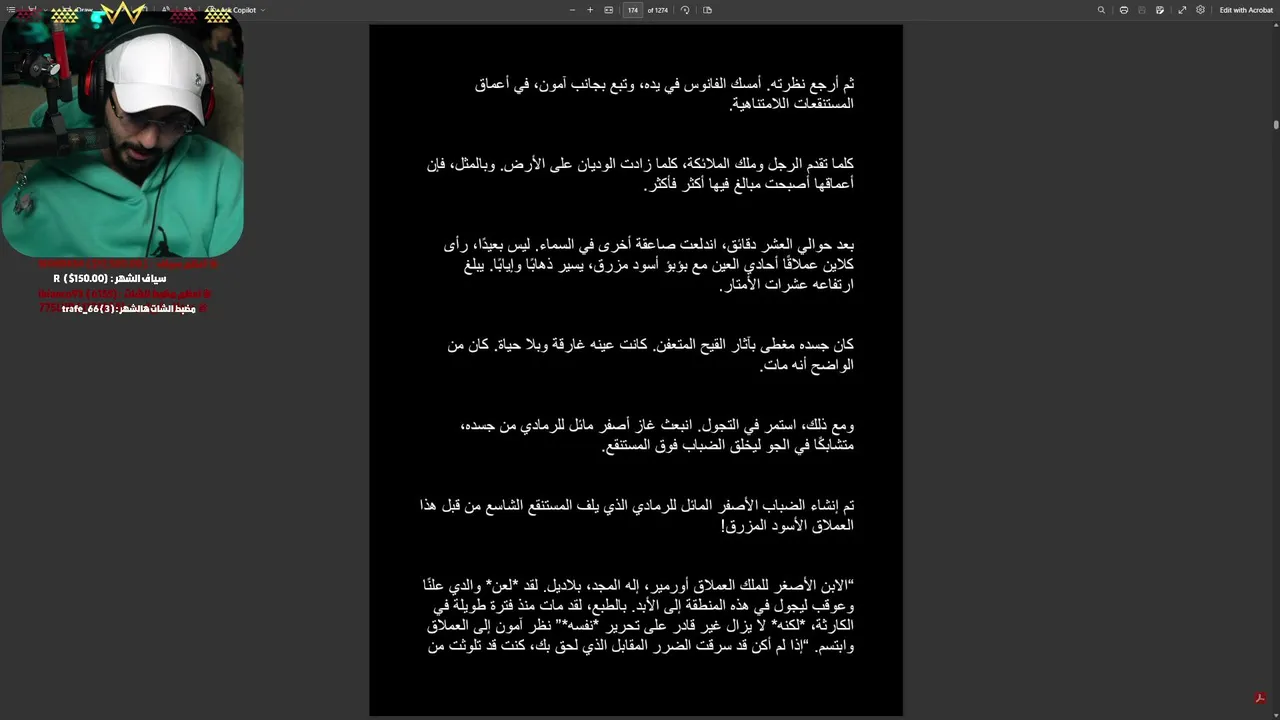The height and width of the screenshot is (720, 1280).
Task: Open page view options
Action: click(x=707, y=10)
